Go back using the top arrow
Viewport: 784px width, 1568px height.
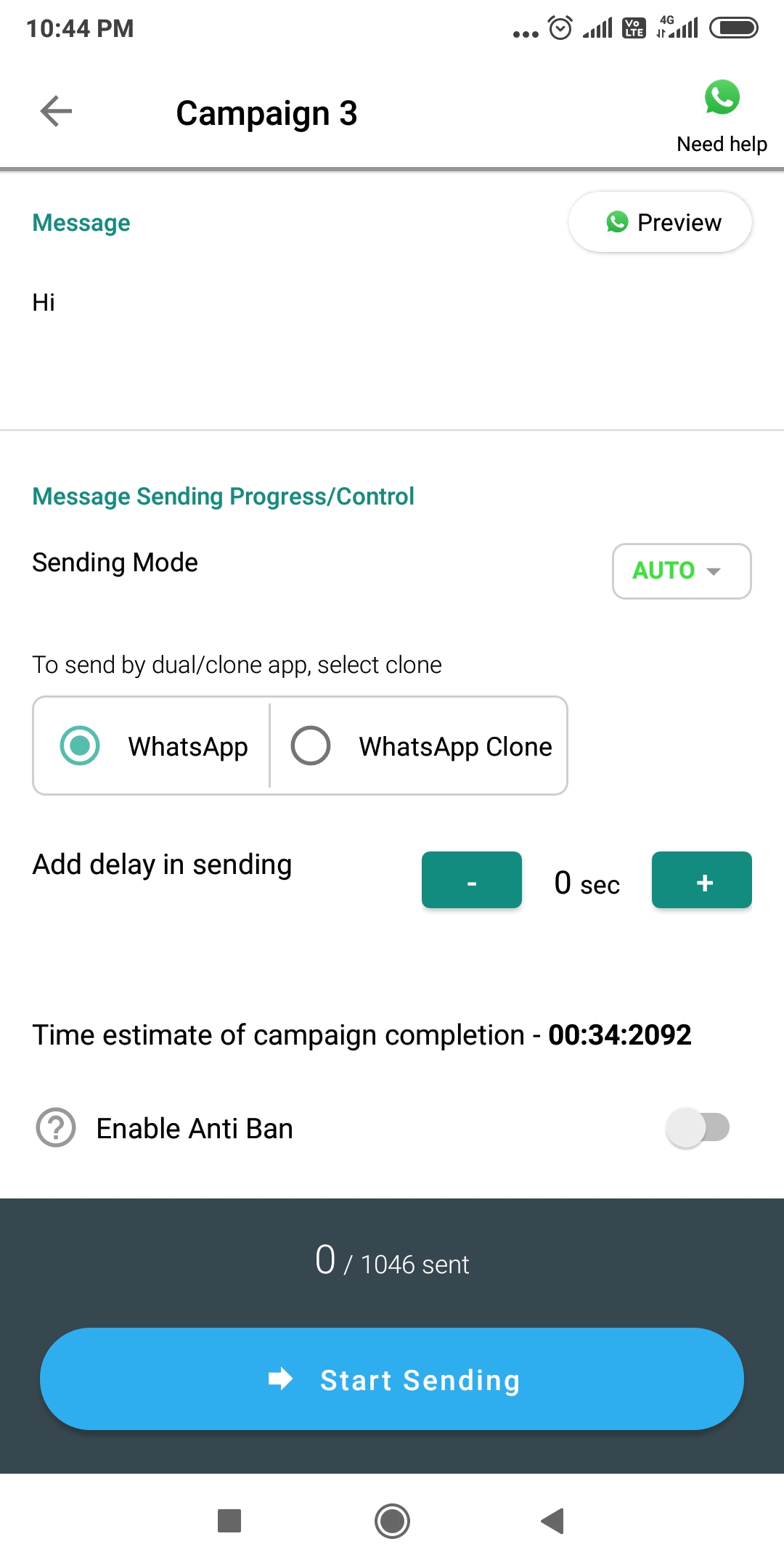point(56,111)
